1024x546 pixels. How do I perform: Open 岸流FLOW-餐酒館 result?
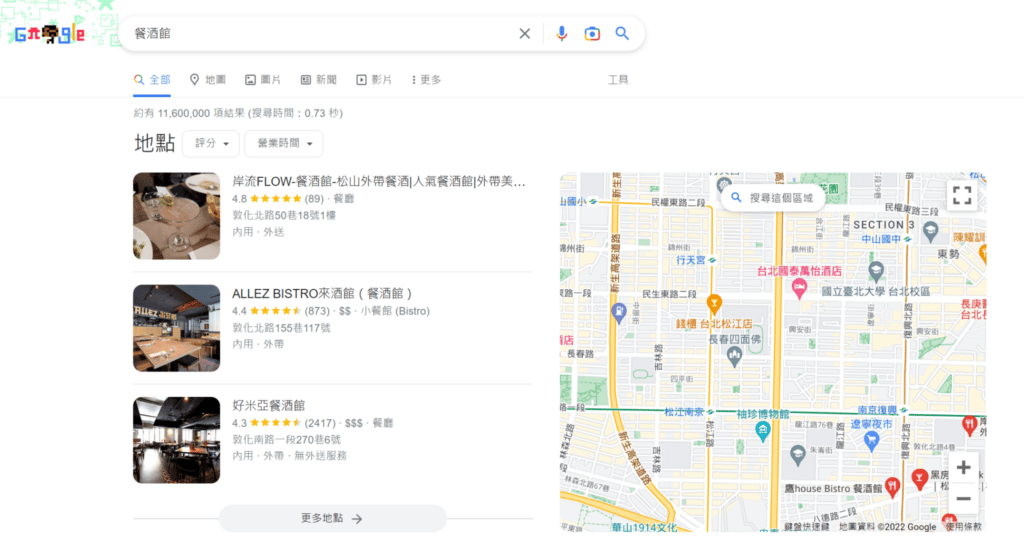click(379, 182)
